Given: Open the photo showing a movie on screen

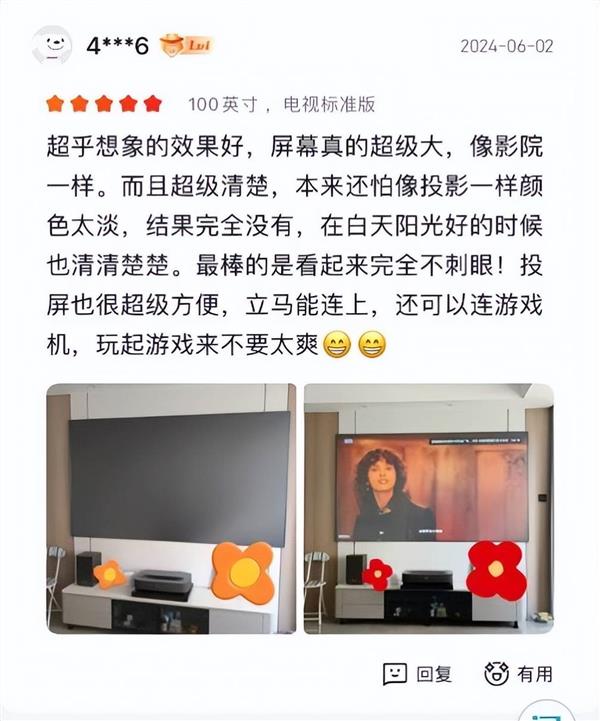Looking at the screenshot, I should 429,508.
